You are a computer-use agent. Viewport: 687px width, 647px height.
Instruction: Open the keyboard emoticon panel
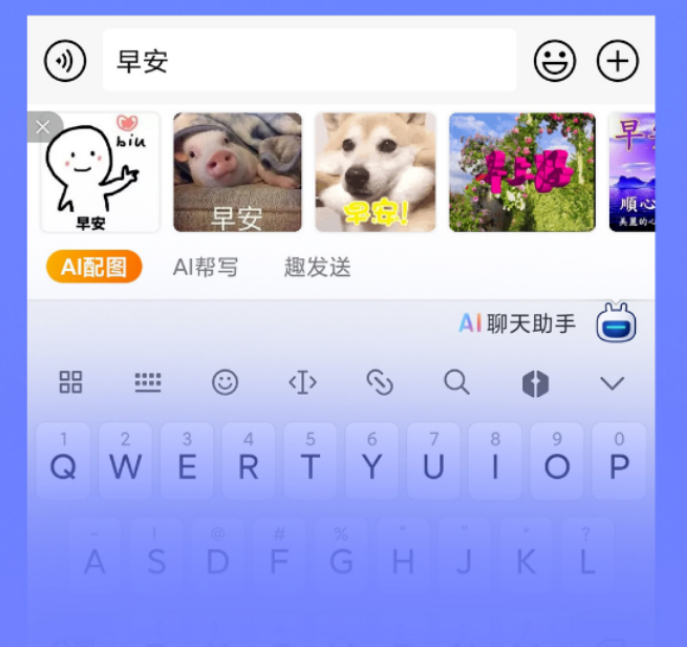(x=225, y=382)
